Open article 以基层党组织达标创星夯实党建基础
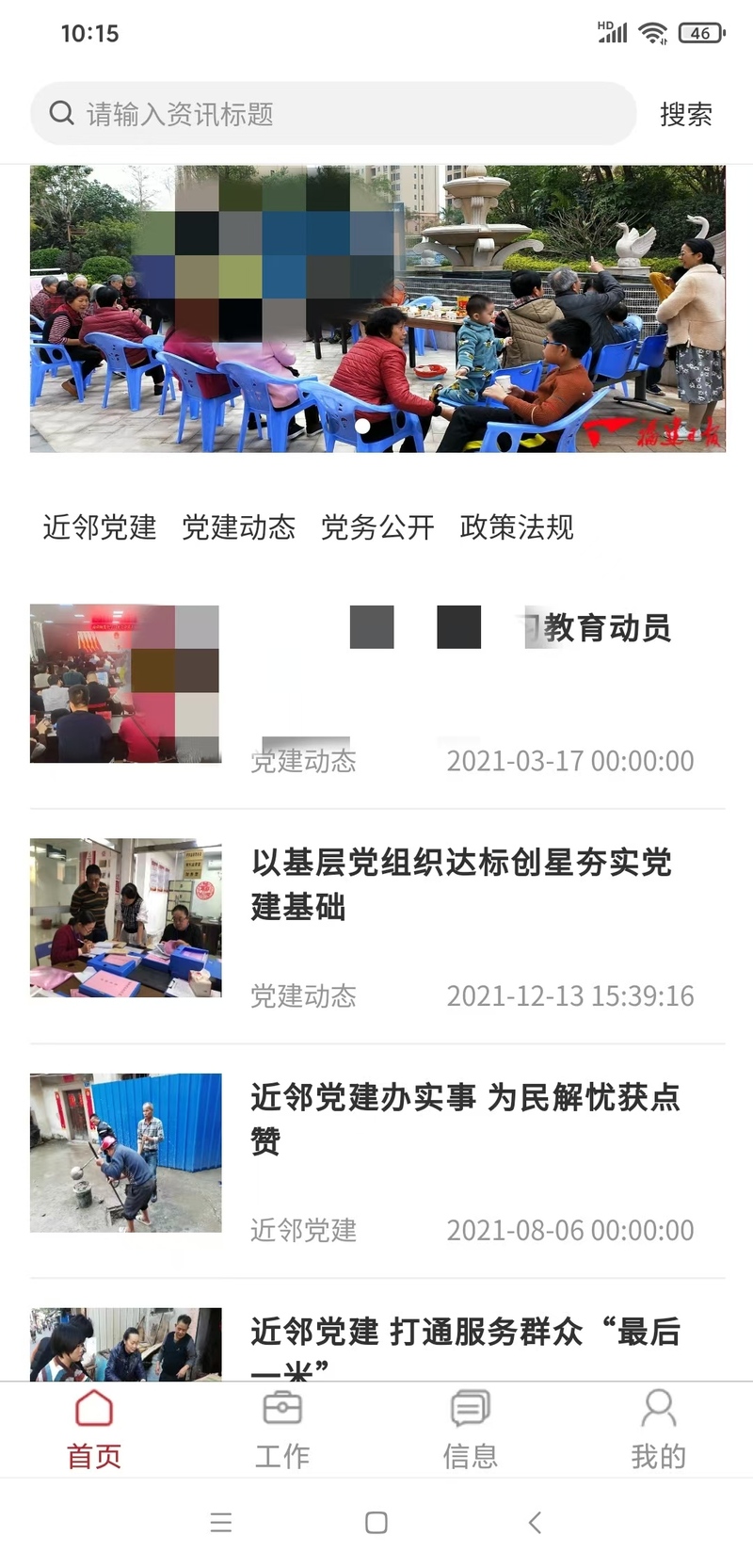 [461, 883]
